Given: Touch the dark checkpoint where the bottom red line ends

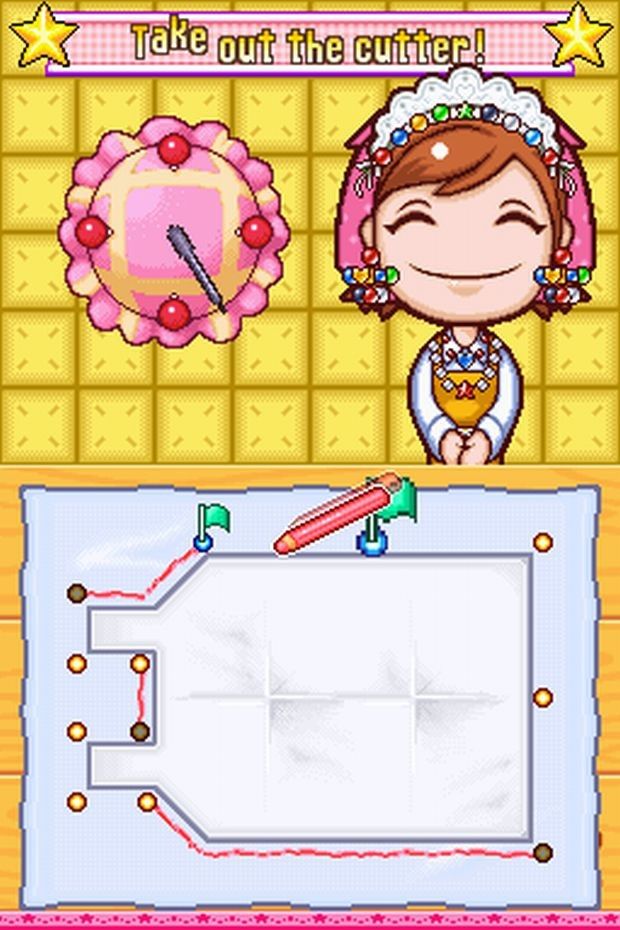Looking at the screenshot, I should click(x=542, y=852).
